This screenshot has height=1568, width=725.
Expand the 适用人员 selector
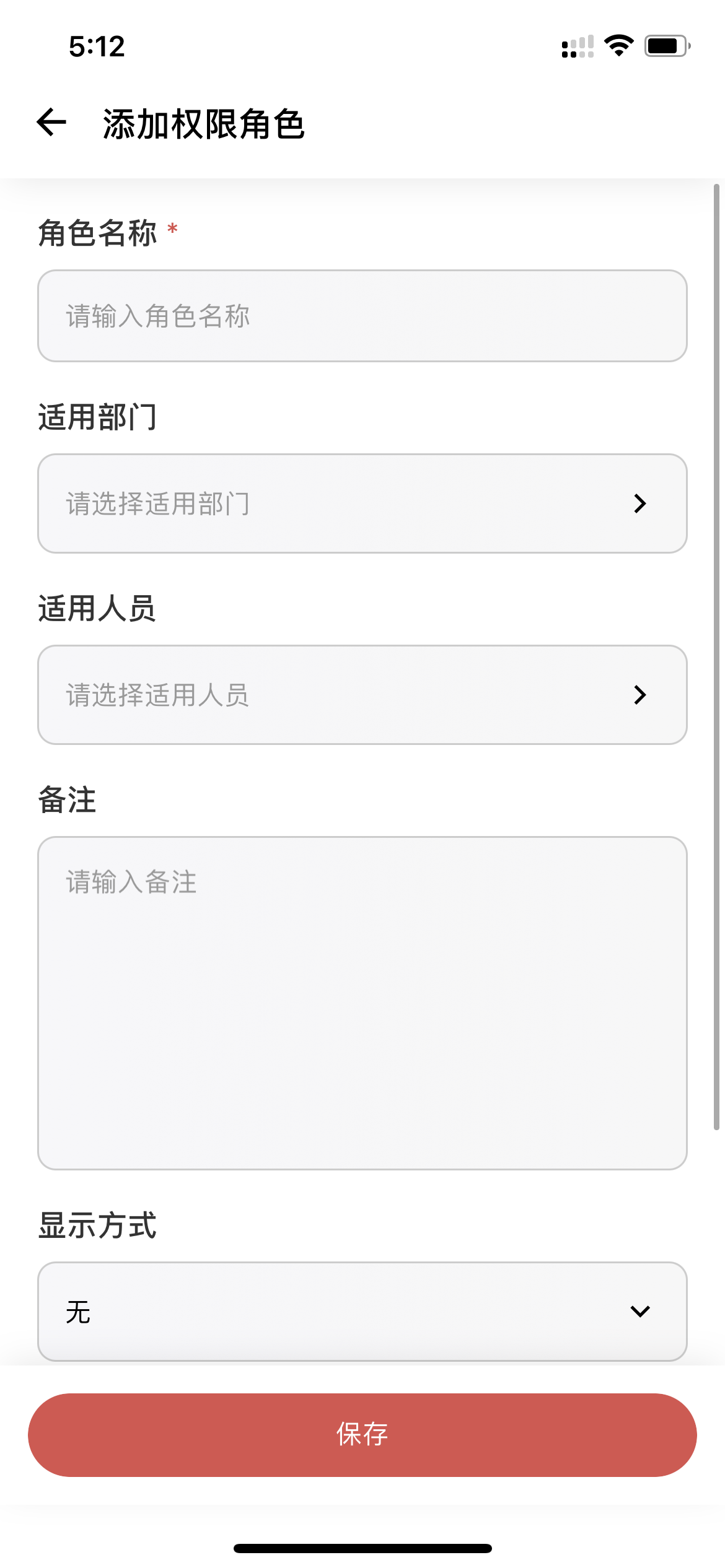pyautogui.click(x=362, y=695)
